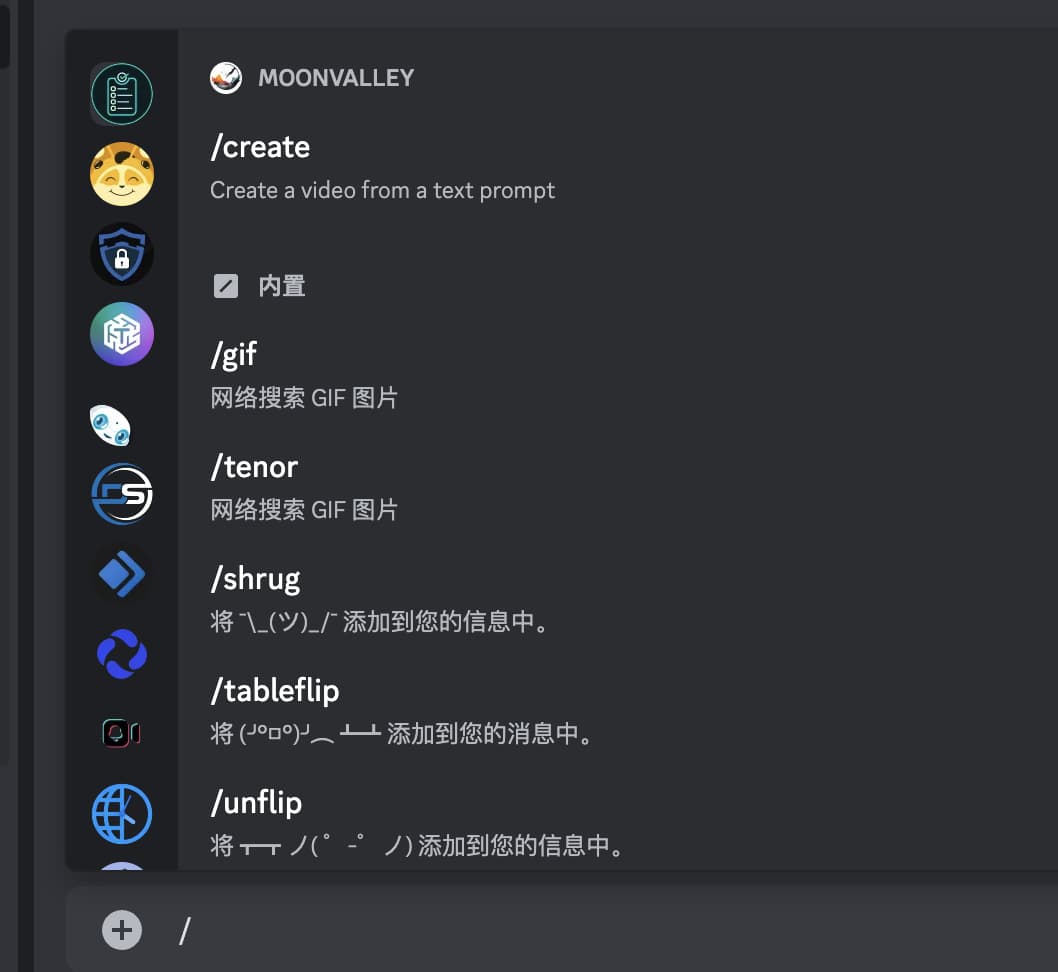Filter commands by the blue globe clock bot
This screenshot has height=972, width=1058.
point(122,814)
